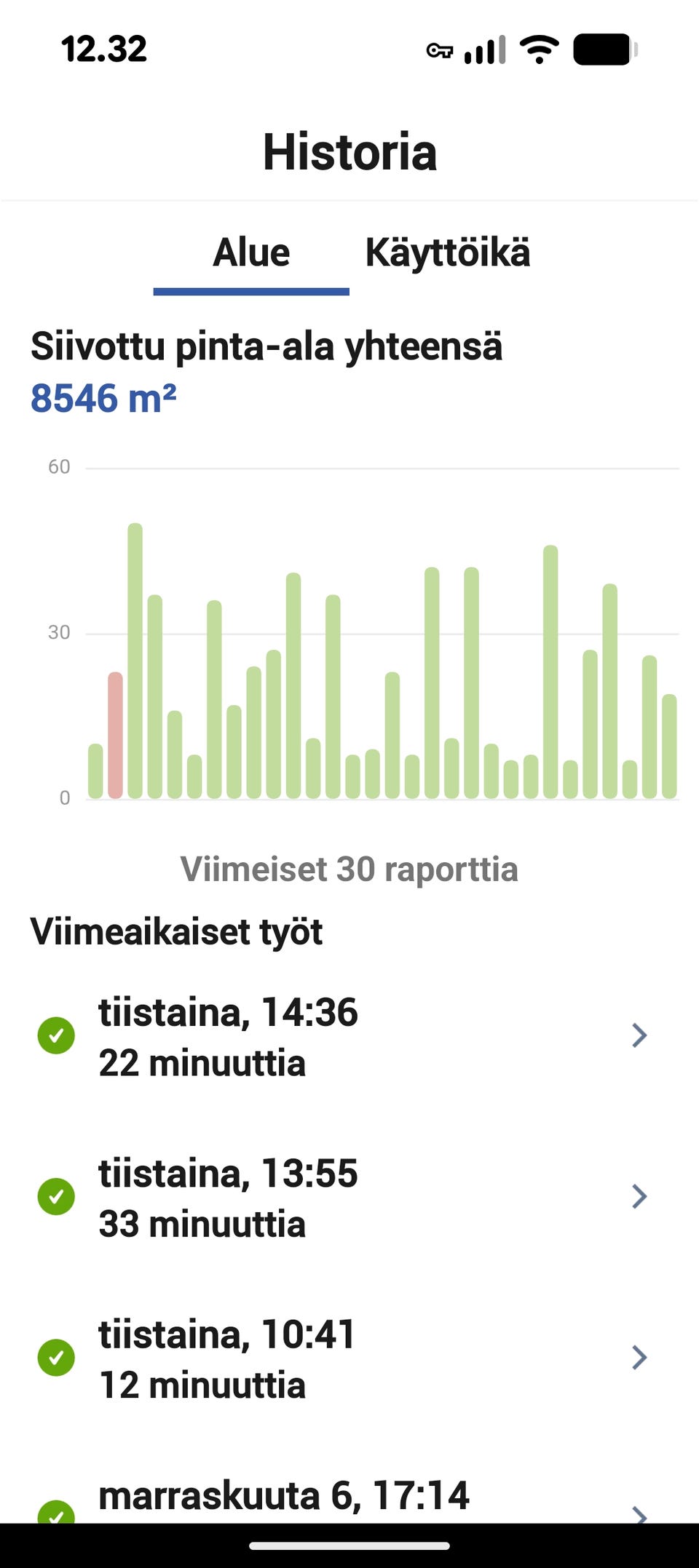699x1568 pixels.
Task: Select the red bar in the chart
Action: pos(115,728)
